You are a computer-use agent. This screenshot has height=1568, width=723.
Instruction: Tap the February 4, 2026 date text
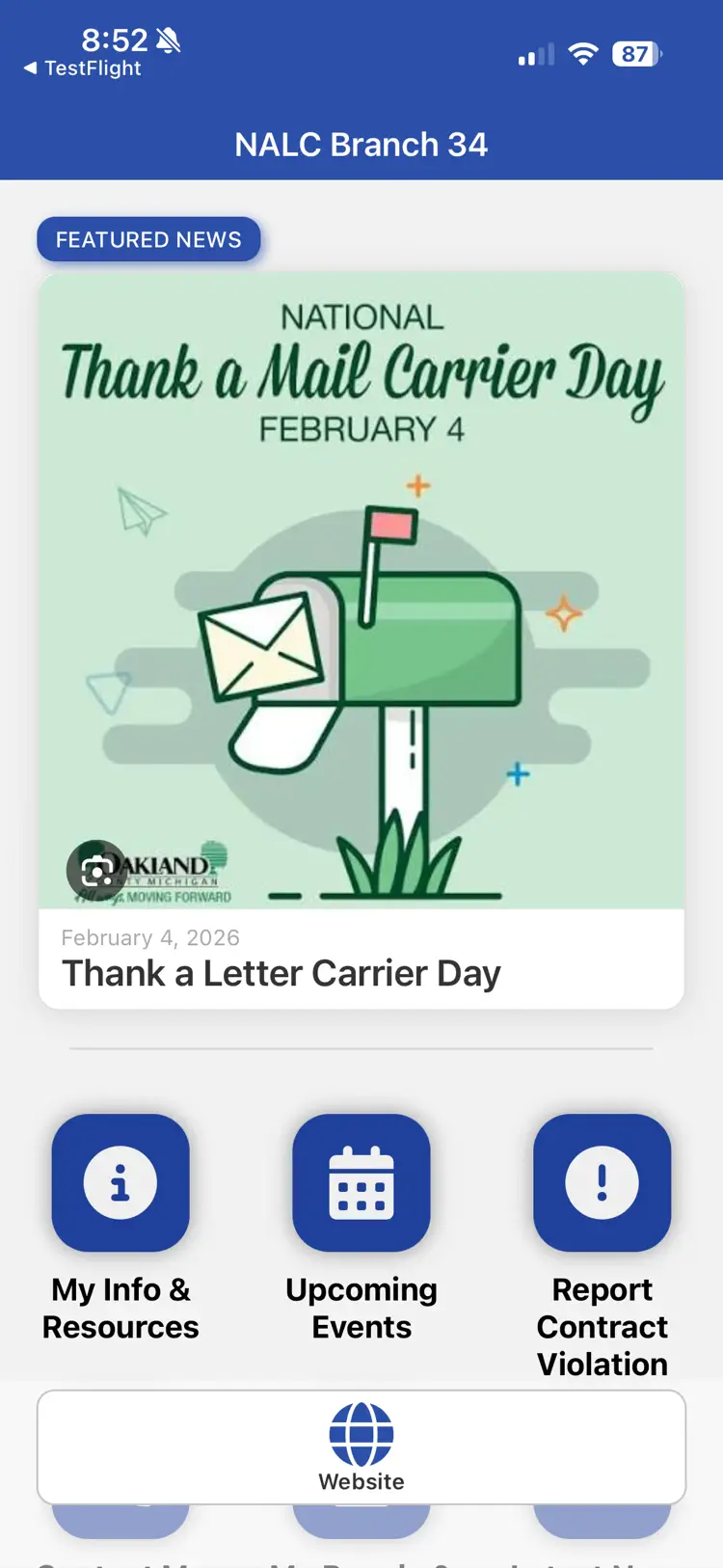pyautogui.click(x=150, y=936)
